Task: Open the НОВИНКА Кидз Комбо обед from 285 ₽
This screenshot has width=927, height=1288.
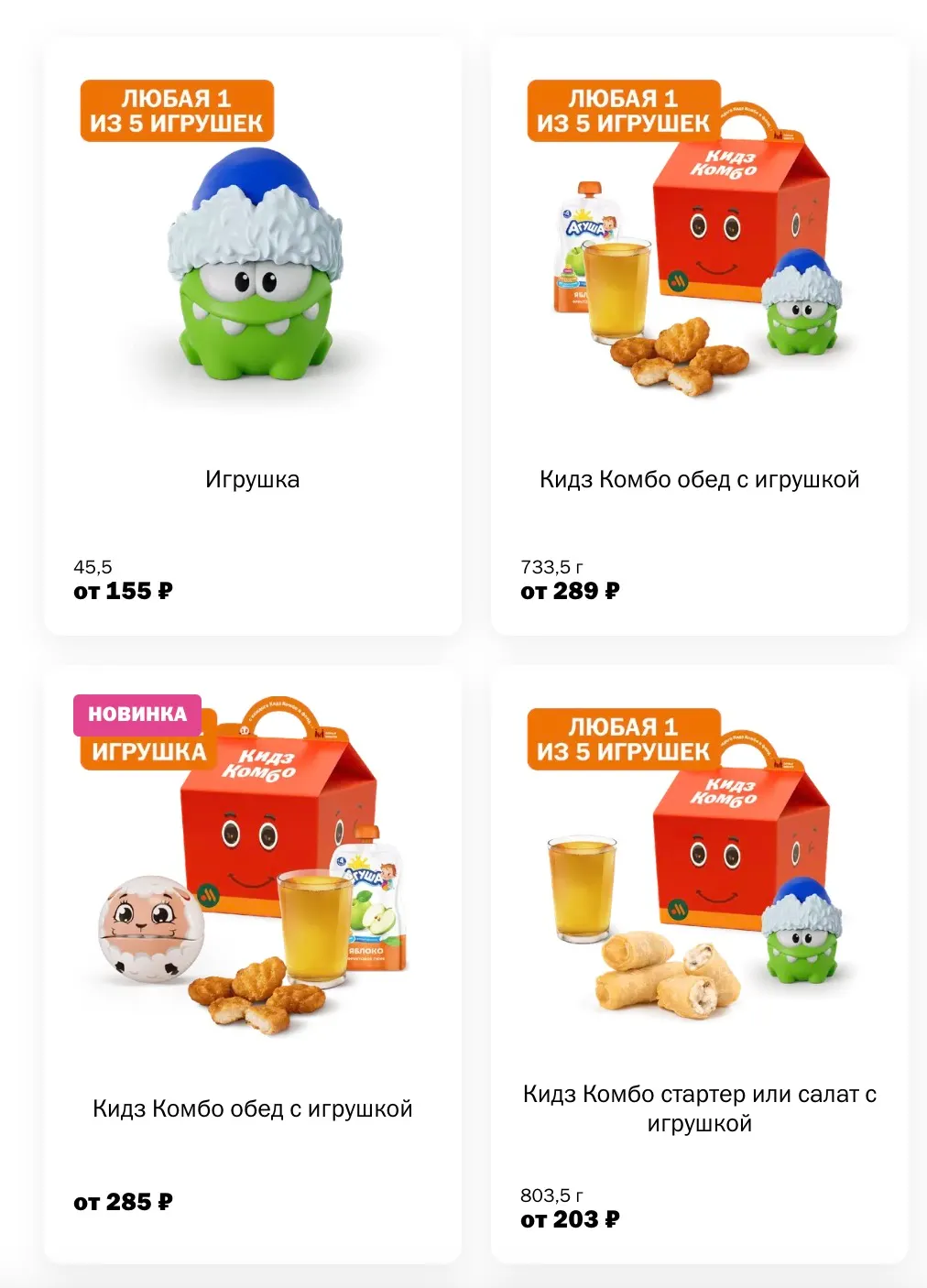Action: pos(252,964)
